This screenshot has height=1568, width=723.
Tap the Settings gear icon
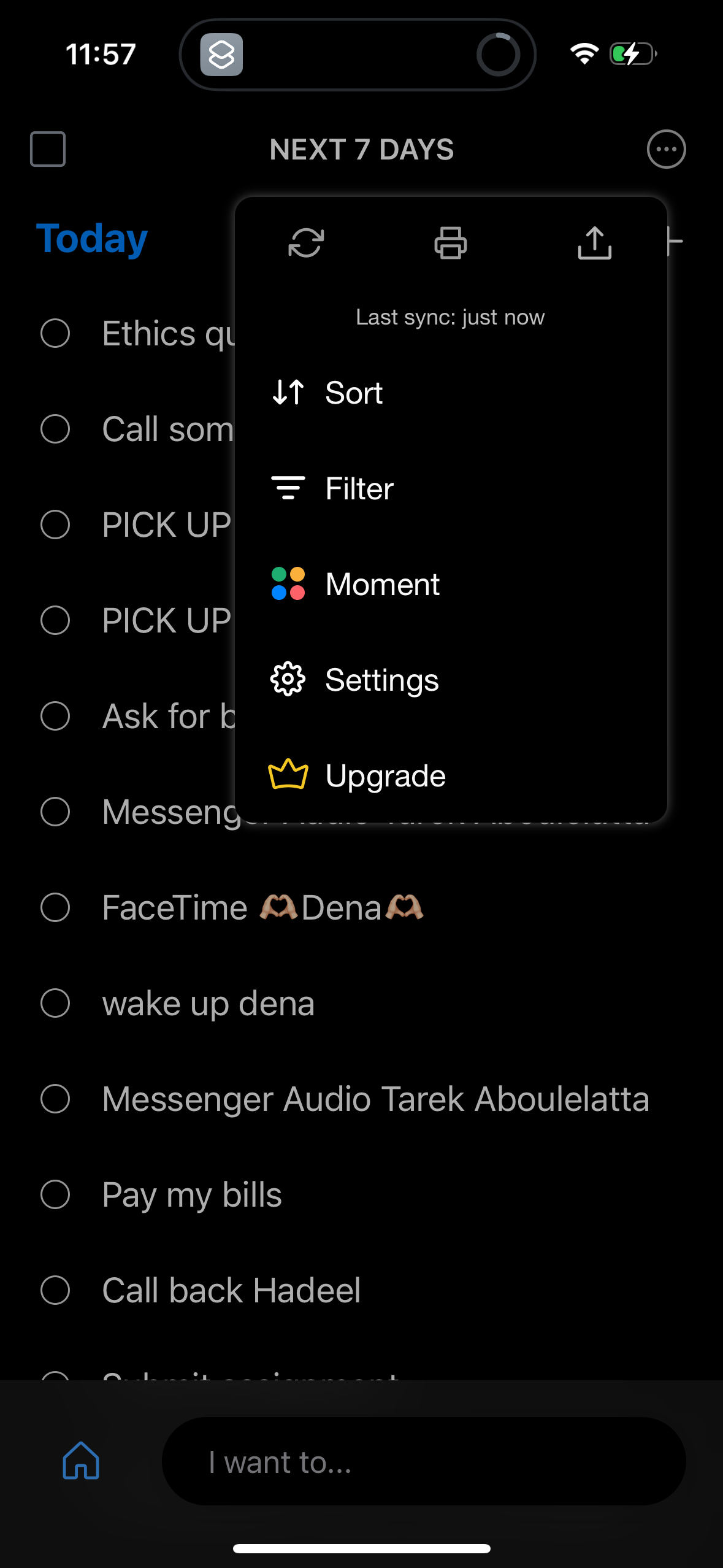287,679
